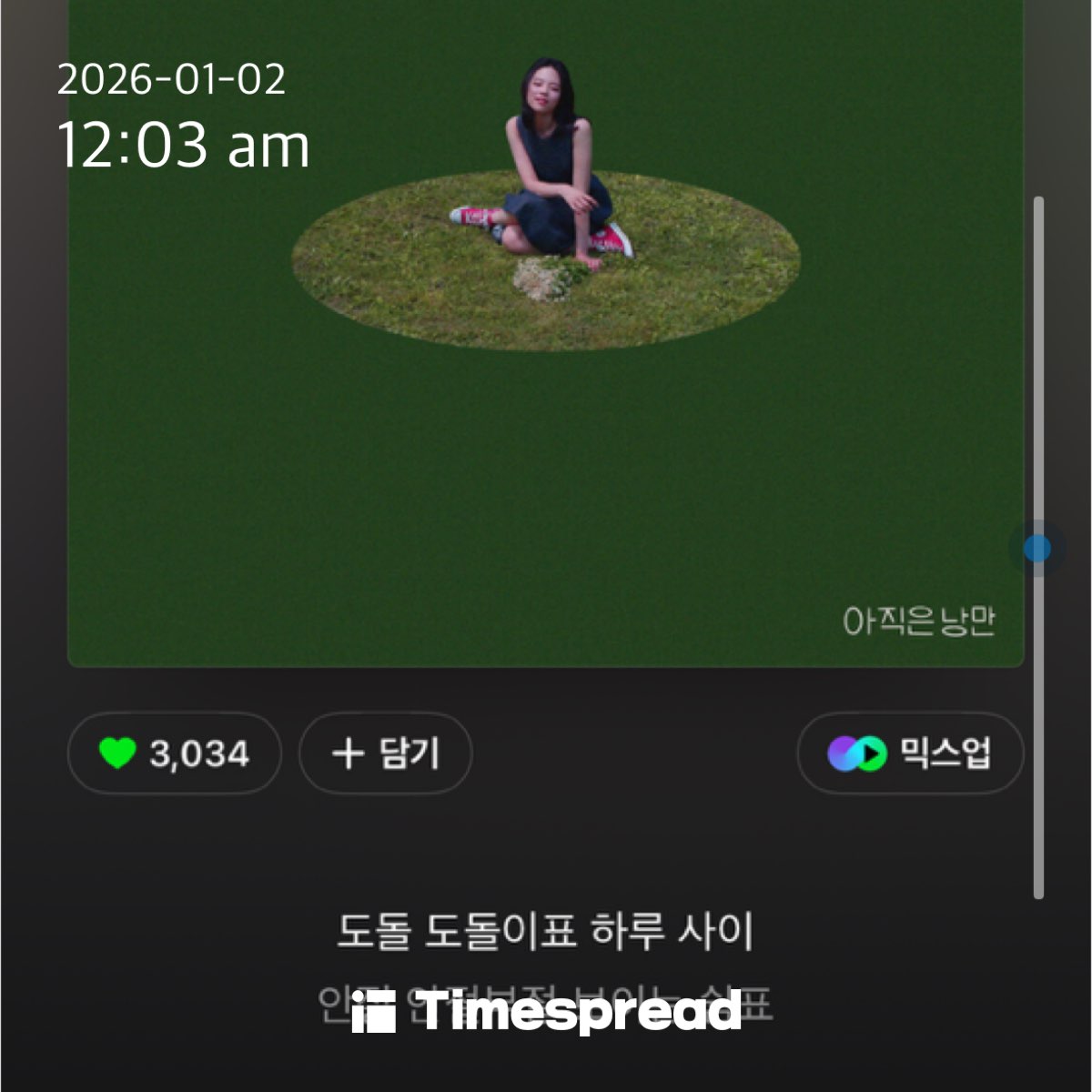1092x1092 pixels.
Task: Open the full lyrics from the lyric line
Action: (545, 933)
